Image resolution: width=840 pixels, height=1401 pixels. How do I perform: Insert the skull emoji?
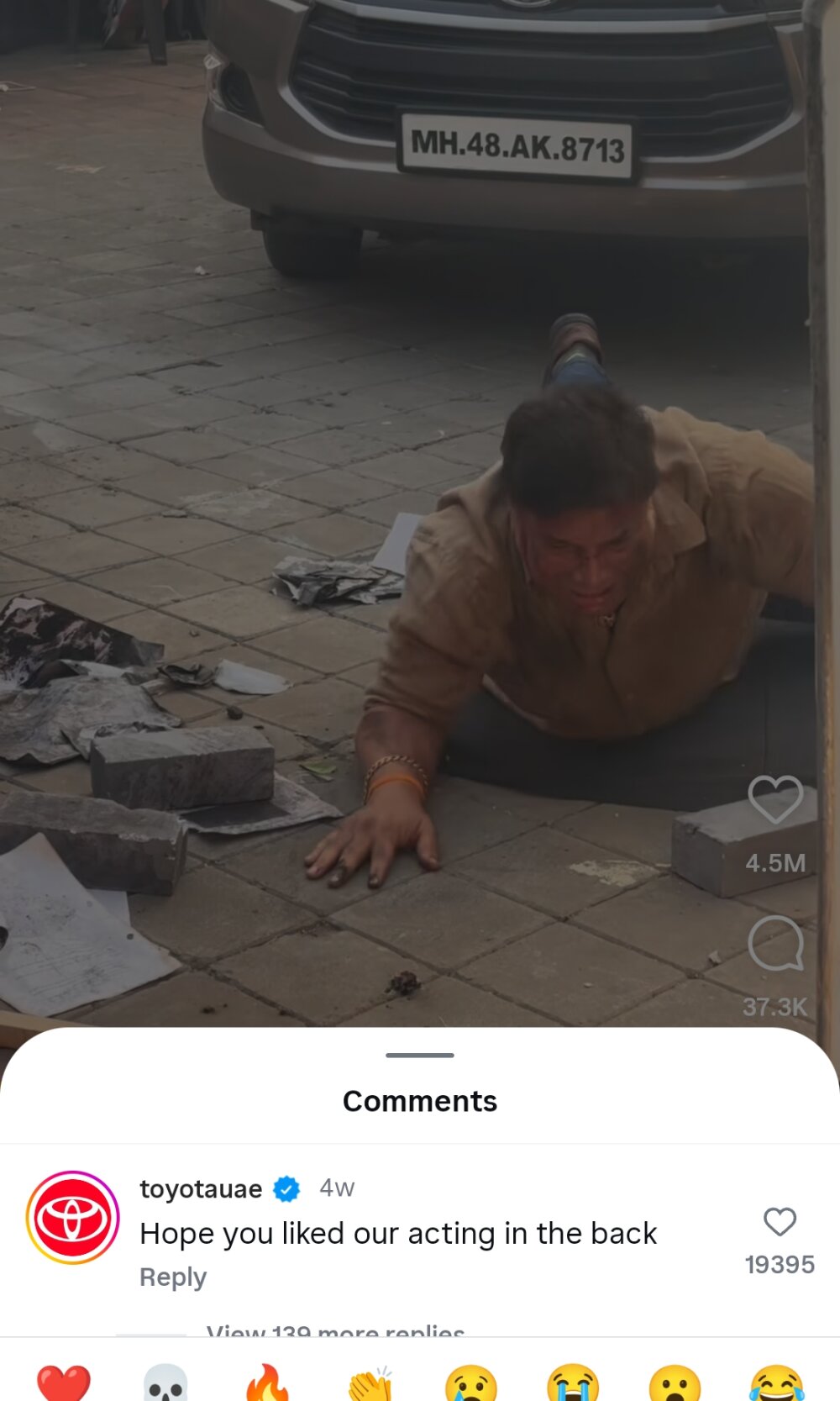point(165,1383)
